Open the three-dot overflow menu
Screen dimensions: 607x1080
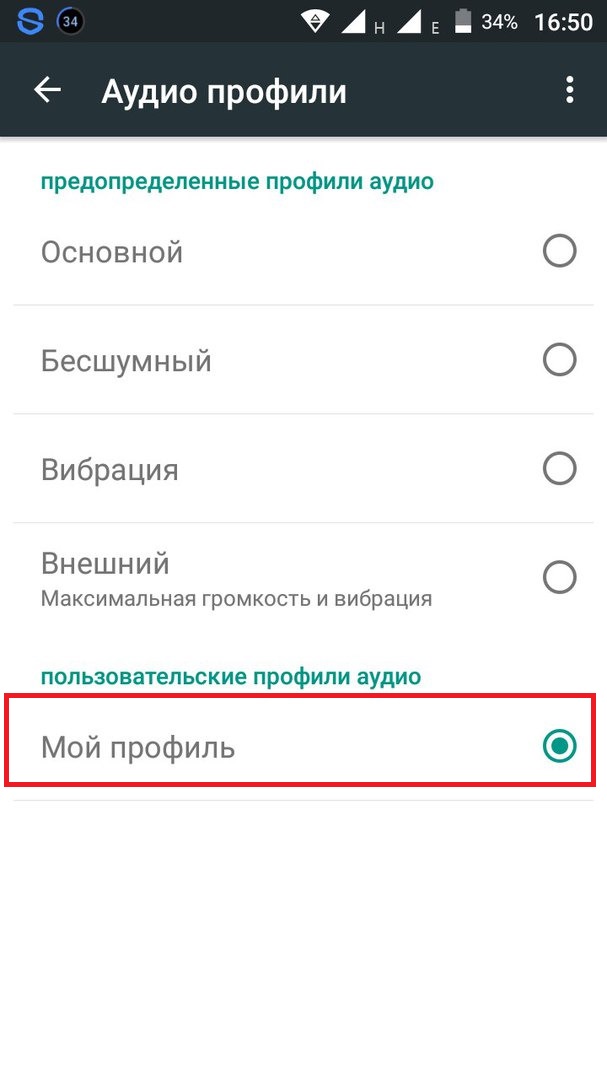(x=569, y=90)
